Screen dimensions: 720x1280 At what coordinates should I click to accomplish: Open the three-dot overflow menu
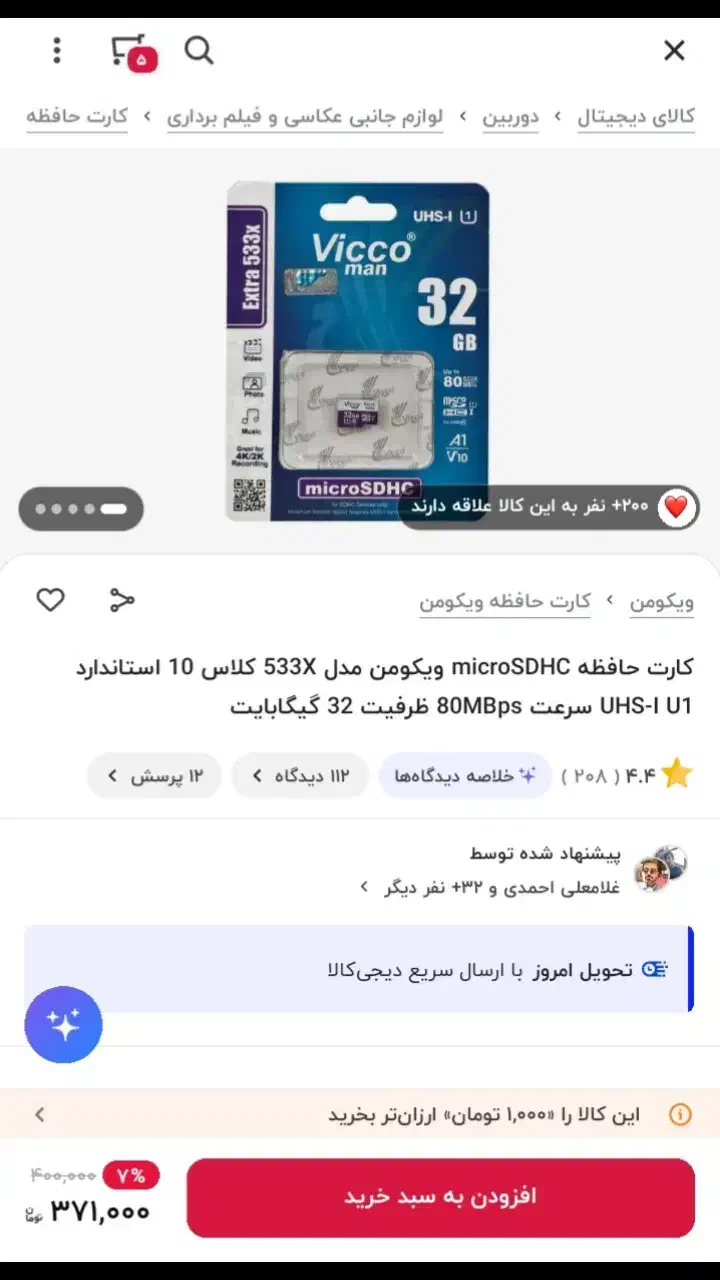(56, 50)
